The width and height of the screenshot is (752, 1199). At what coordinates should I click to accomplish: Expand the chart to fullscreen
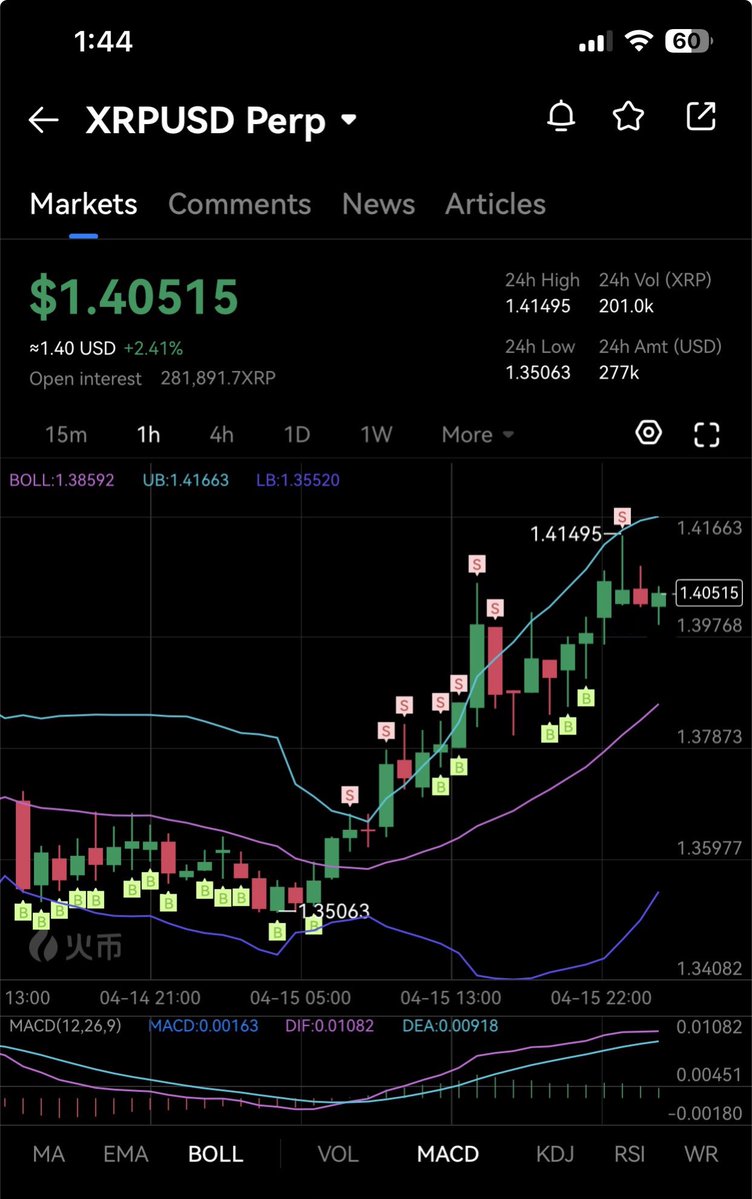707,434
